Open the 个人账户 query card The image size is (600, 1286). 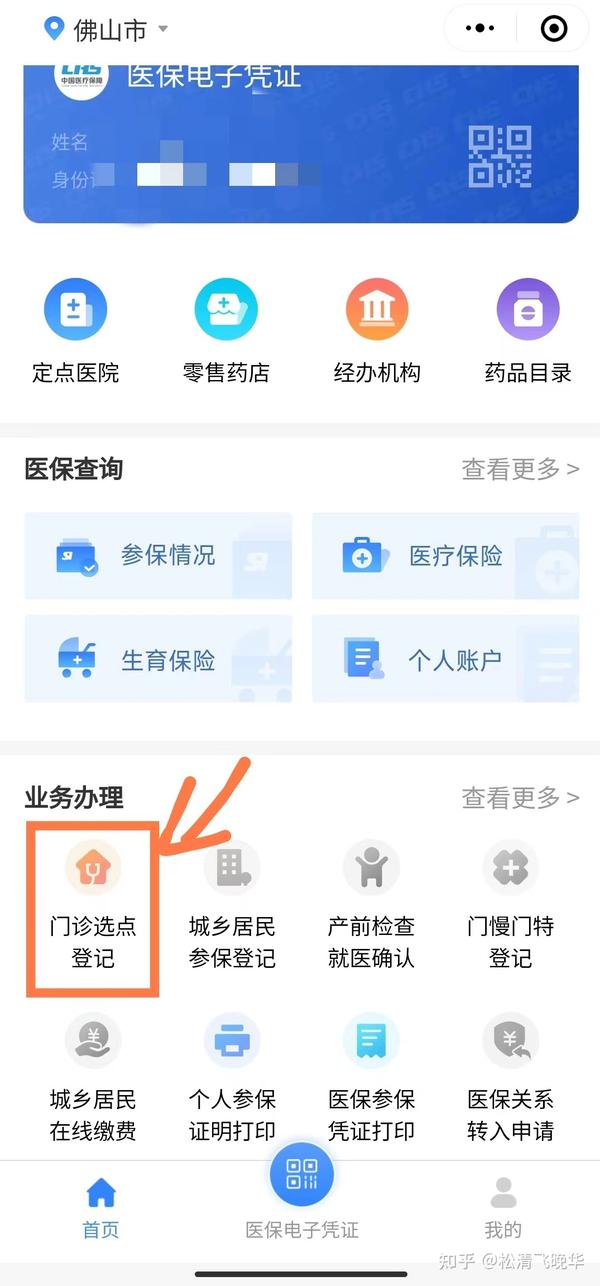(445, 660)
